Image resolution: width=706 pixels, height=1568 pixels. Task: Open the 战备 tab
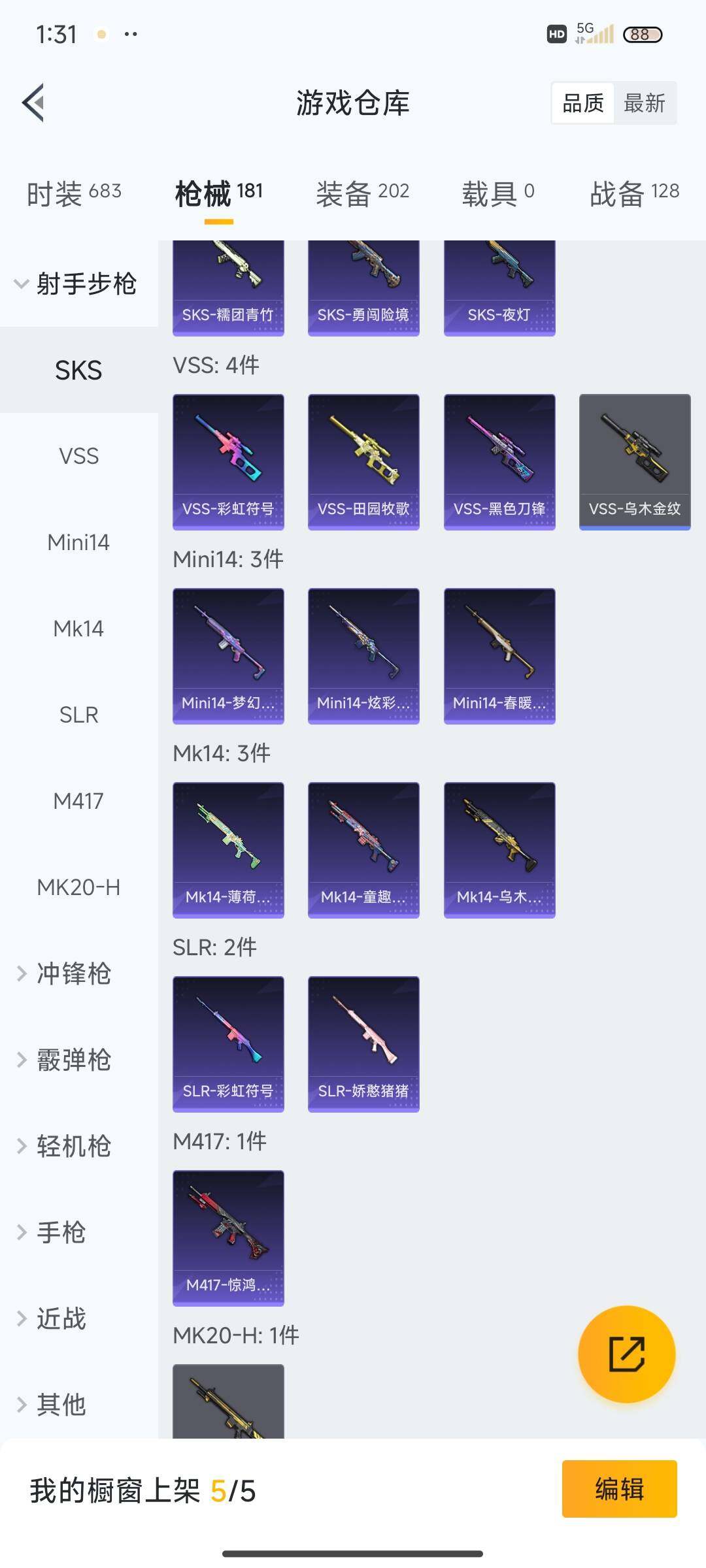pos(634,193)
